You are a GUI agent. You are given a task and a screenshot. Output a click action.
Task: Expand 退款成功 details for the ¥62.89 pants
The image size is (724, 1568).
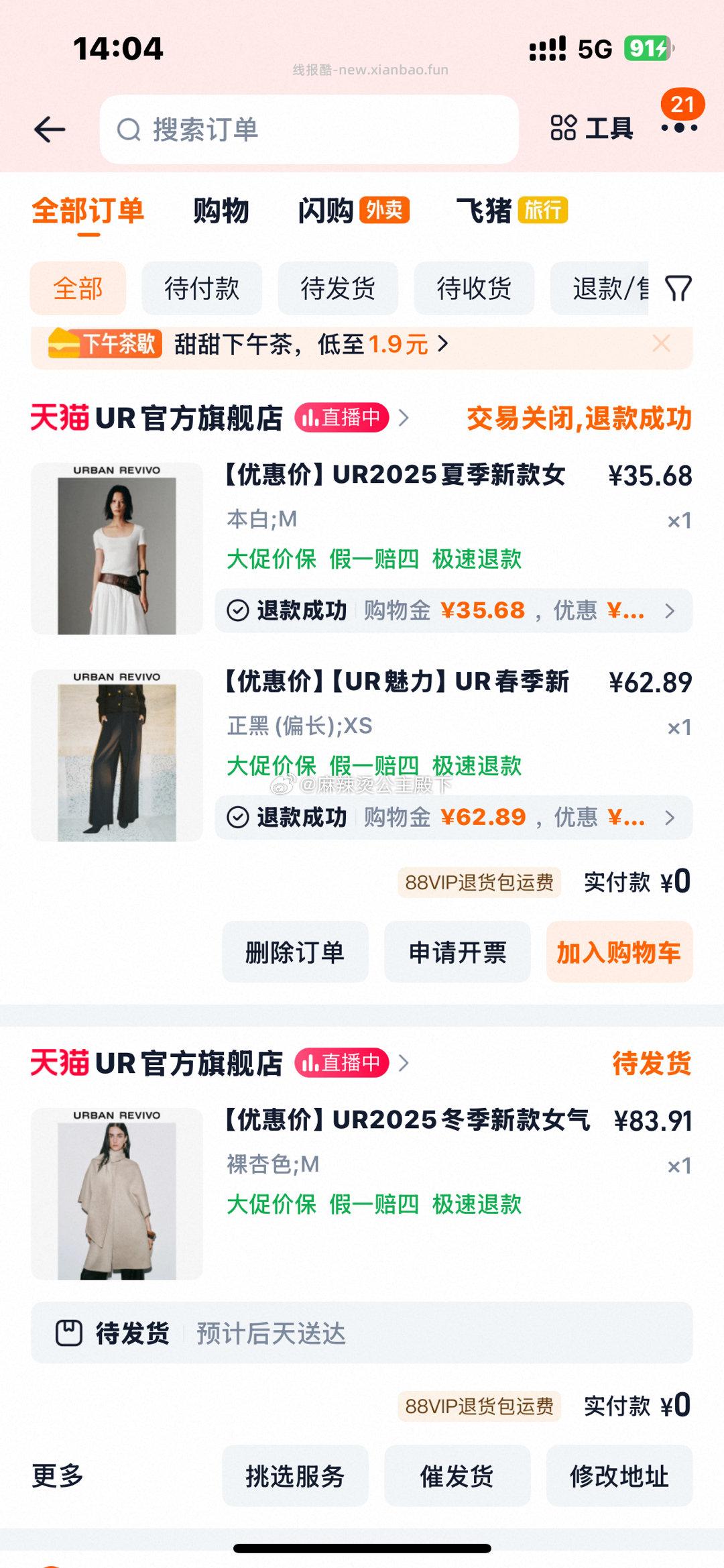(668, 818)
